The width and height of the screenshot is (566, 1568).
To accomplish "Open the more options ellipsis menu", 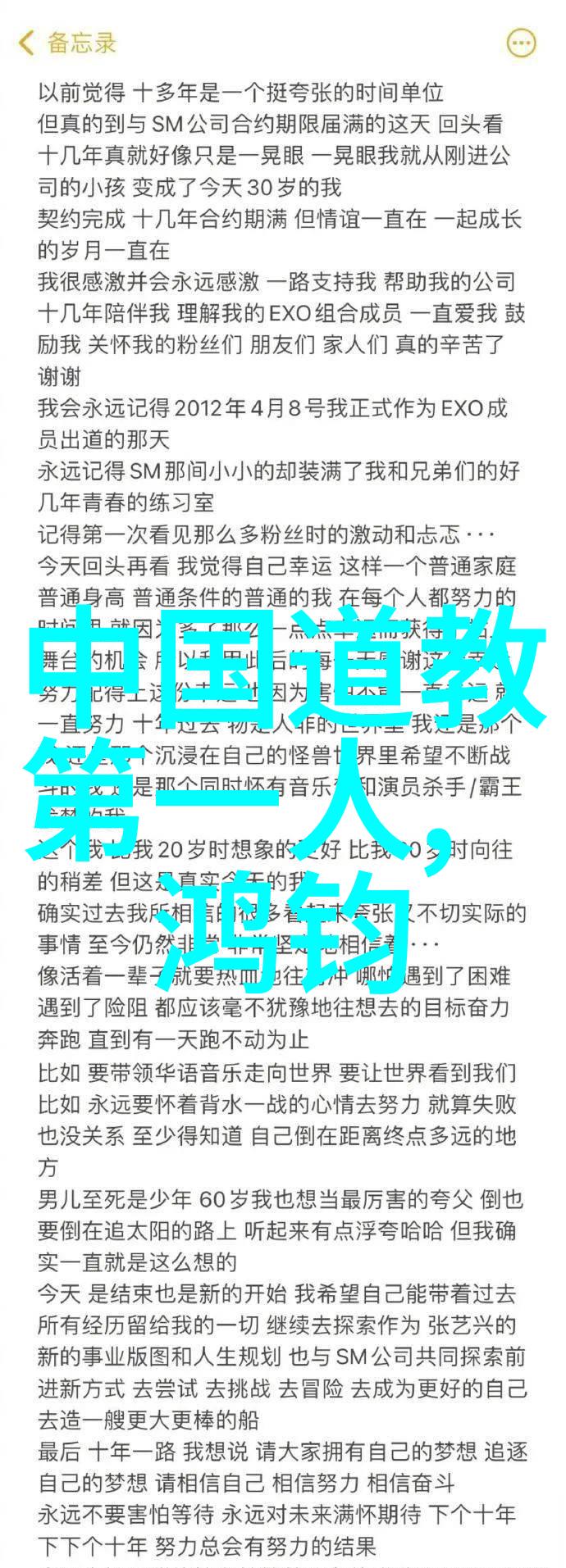I will (521, 43).
